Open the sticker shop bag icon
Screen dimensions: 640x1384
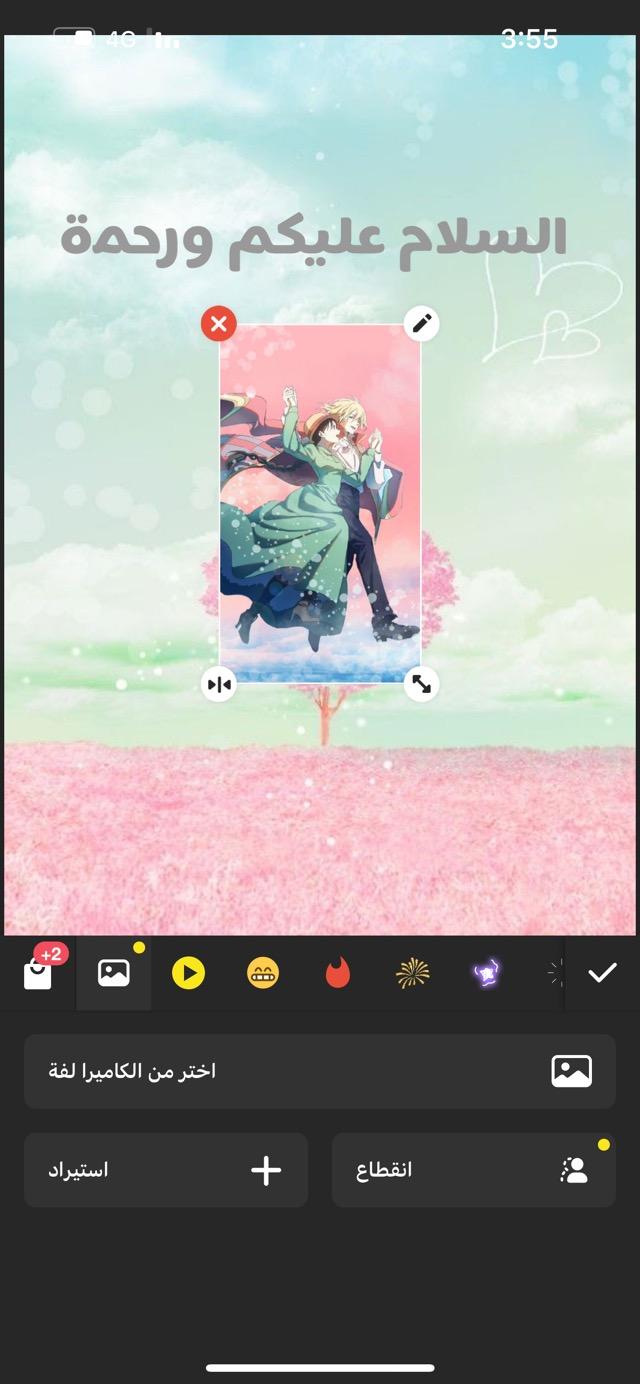(37, 973)
